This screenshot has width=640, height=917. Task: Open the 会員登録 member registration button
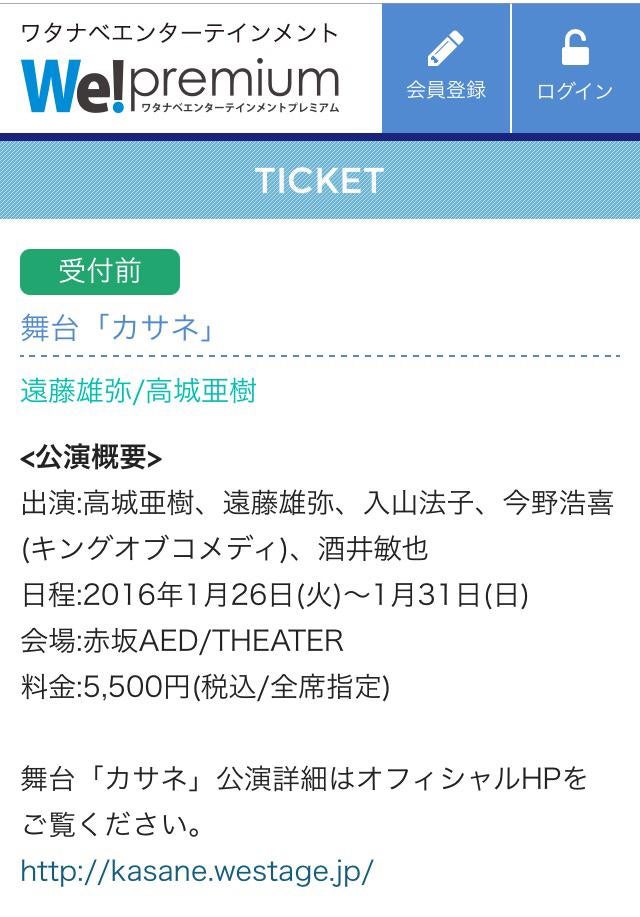tap(446, 67)
